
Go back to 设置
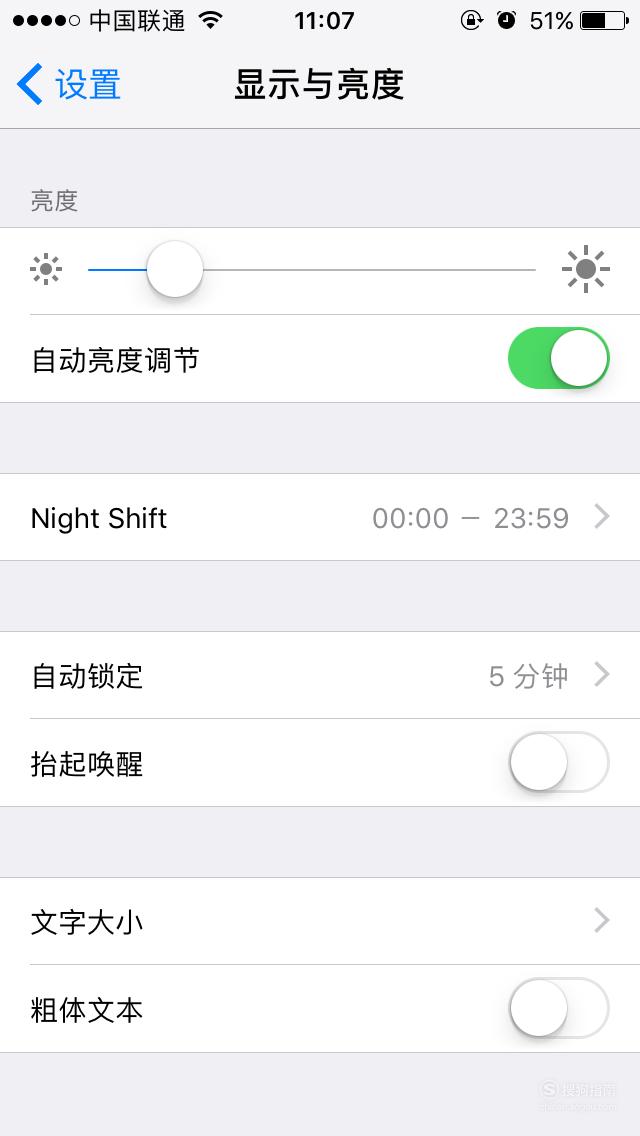click(x=68, y=84)
